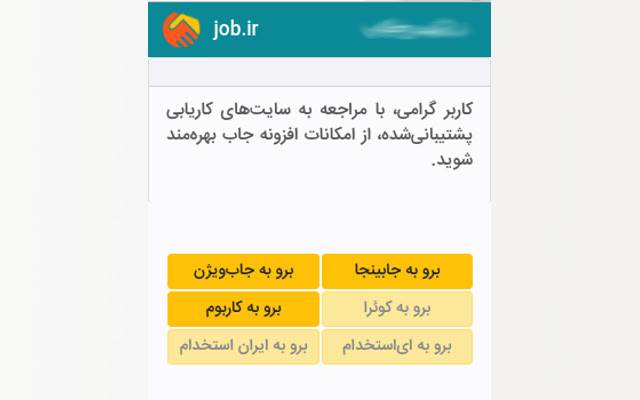The height and width of the screenshot is (400, 640).
Task: Go to برو به ایران استخدام
Action: pyautogui.click(x=243, y=347)
